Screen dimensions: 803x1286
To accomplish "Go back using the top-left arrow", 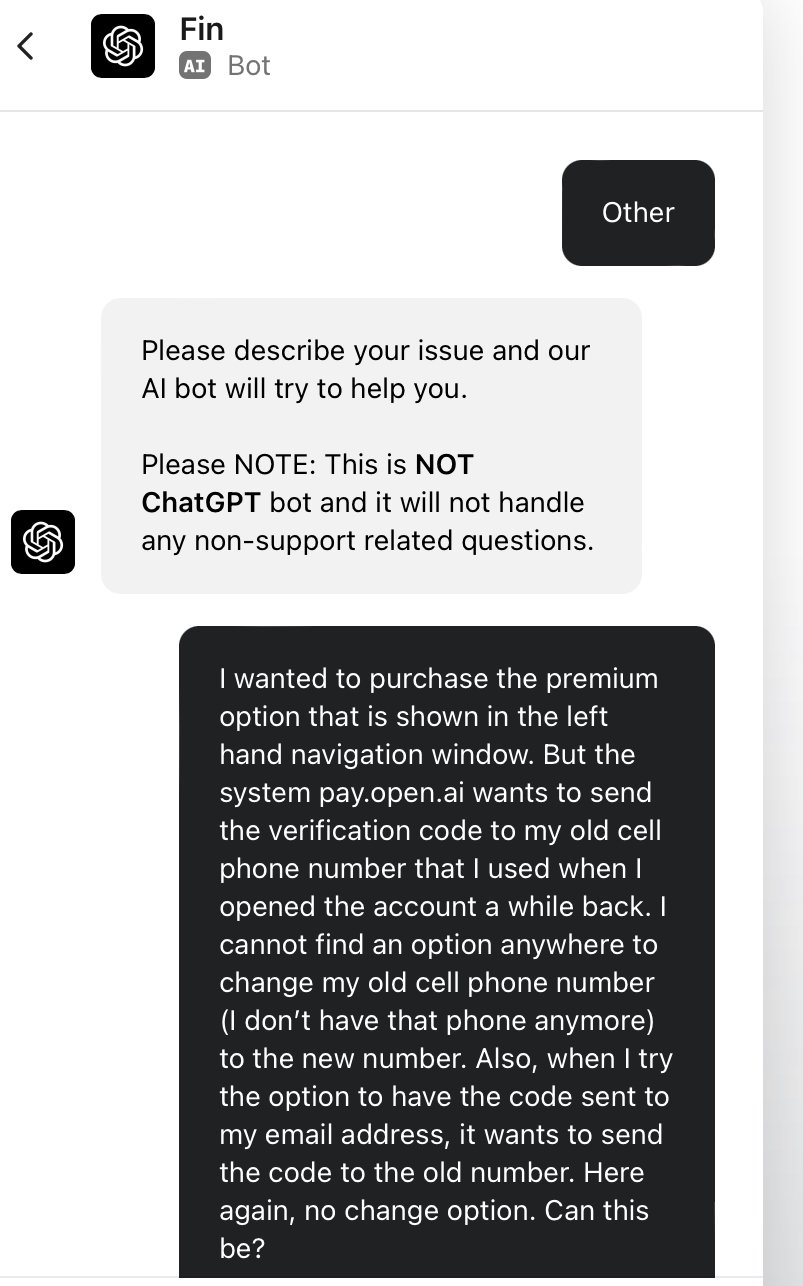I will tap(26, 46).
